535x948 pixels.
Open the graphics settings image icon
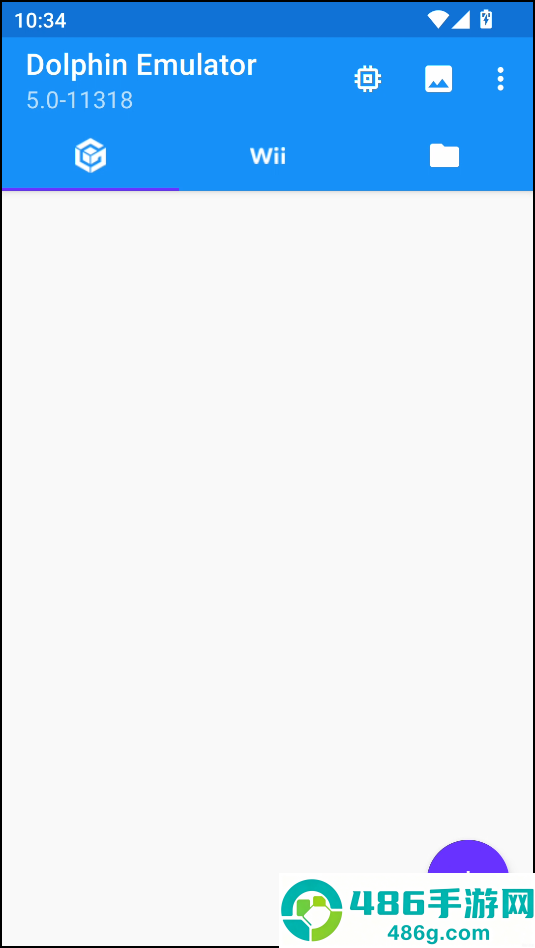438,79
